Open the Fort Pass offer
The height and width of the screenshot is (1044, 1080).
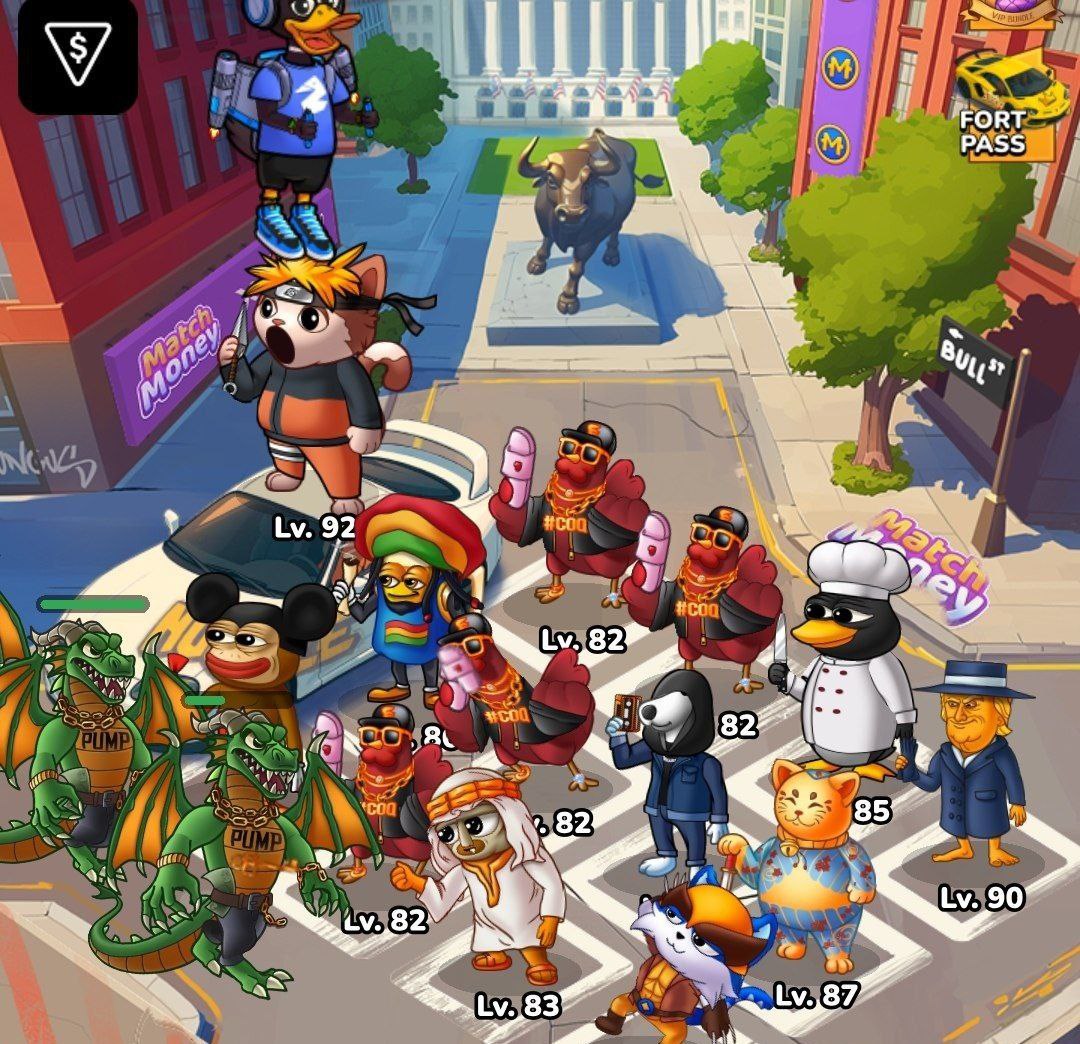click(x=1005, y=105)
